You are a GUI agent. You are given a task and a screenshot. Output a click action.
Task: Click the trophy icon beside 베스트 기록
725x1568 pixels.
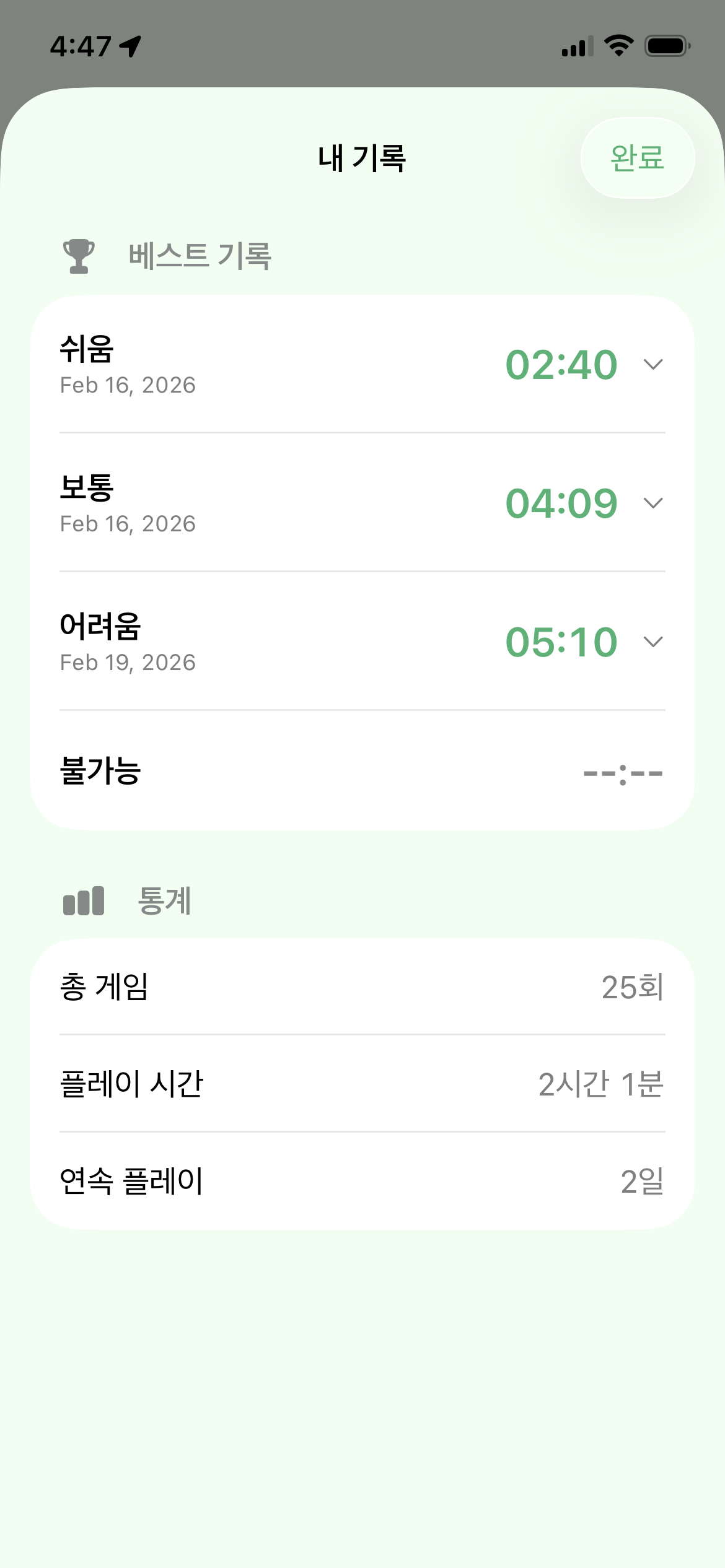77,256
